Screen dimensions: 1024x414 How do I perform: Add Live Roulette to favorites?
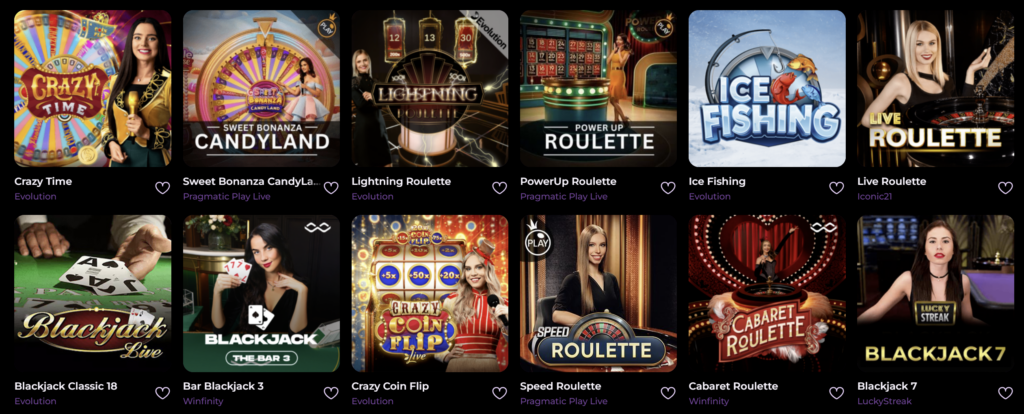[1005, 188]
